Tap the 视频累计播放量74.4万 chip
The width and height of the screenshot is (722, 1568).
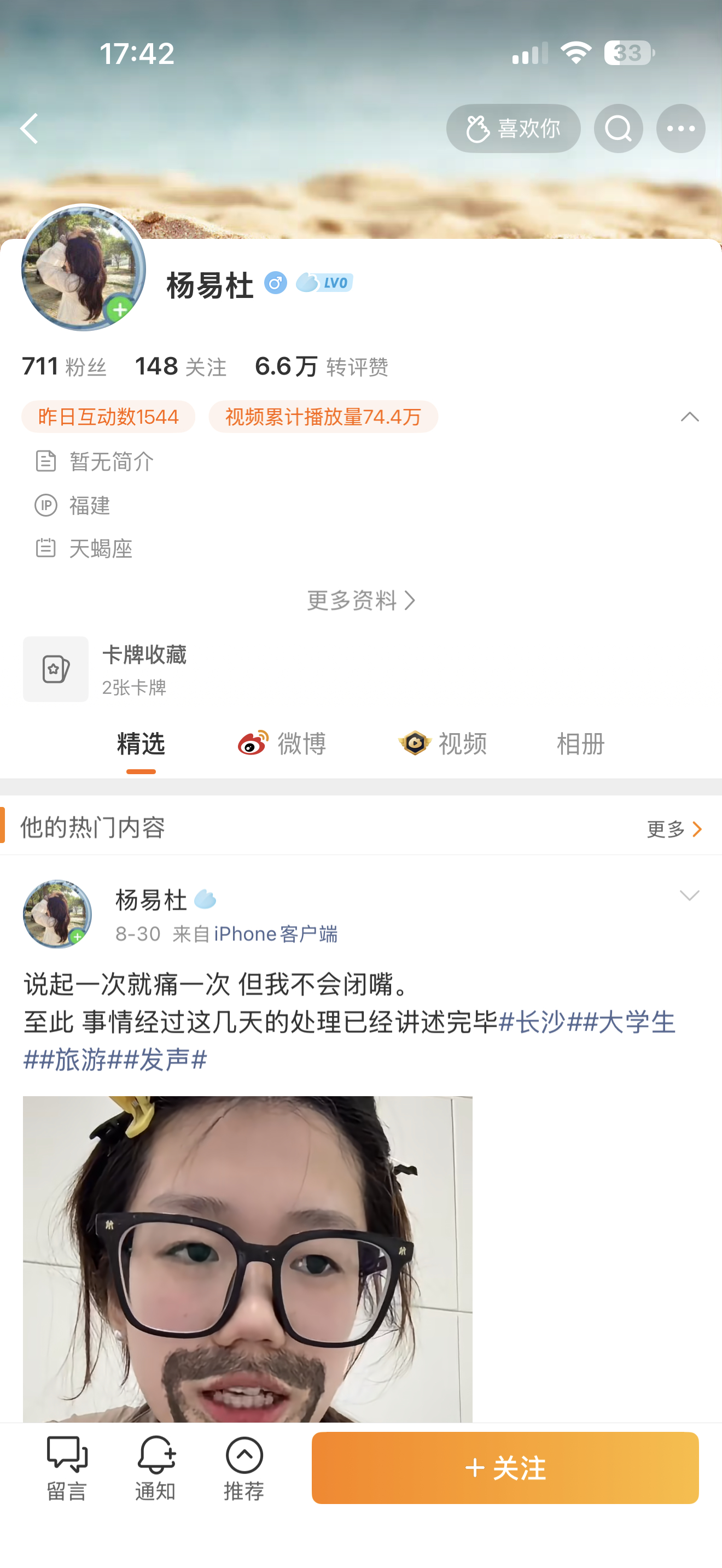pyautogui.click(x=323, y=417)
